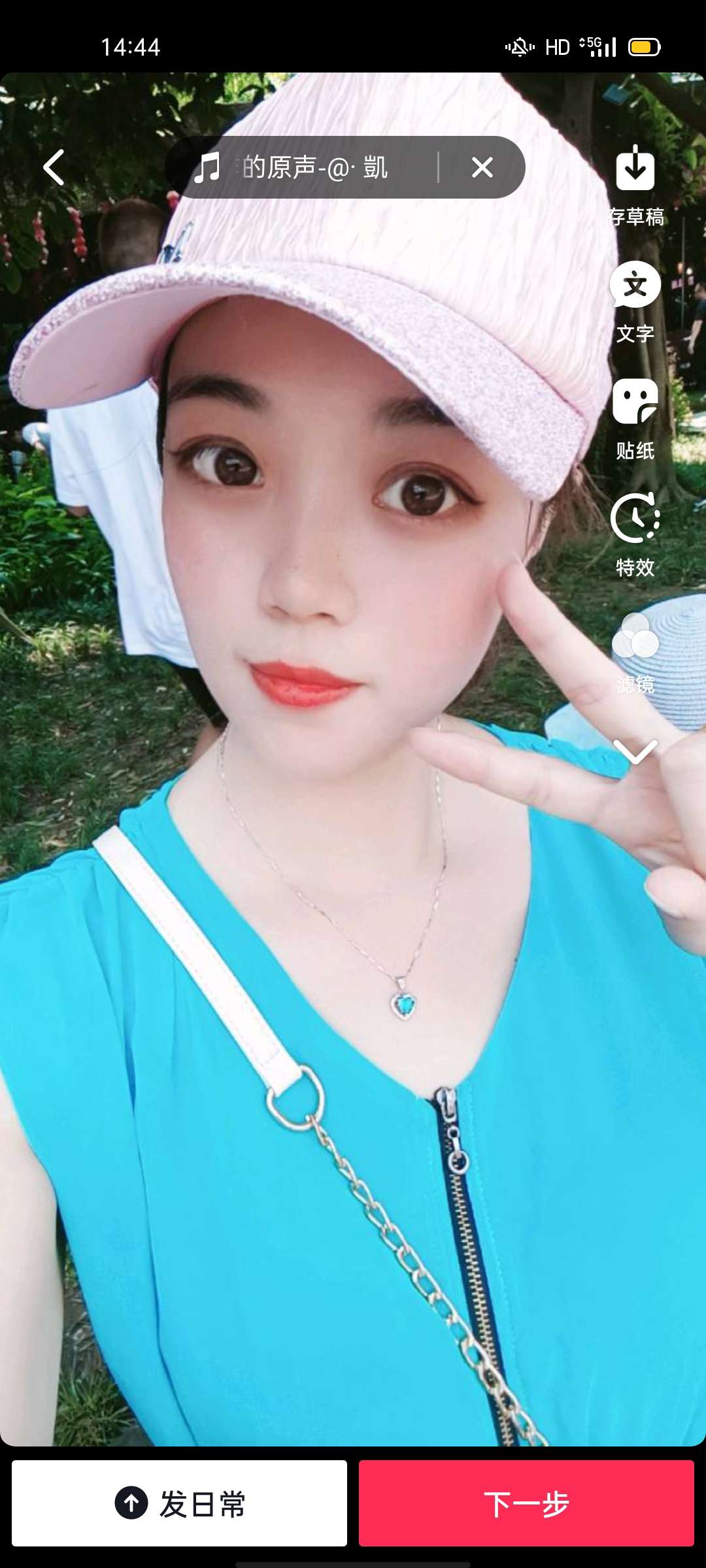
Task: Continue with 下一步 button
Action: point(526,1503)
